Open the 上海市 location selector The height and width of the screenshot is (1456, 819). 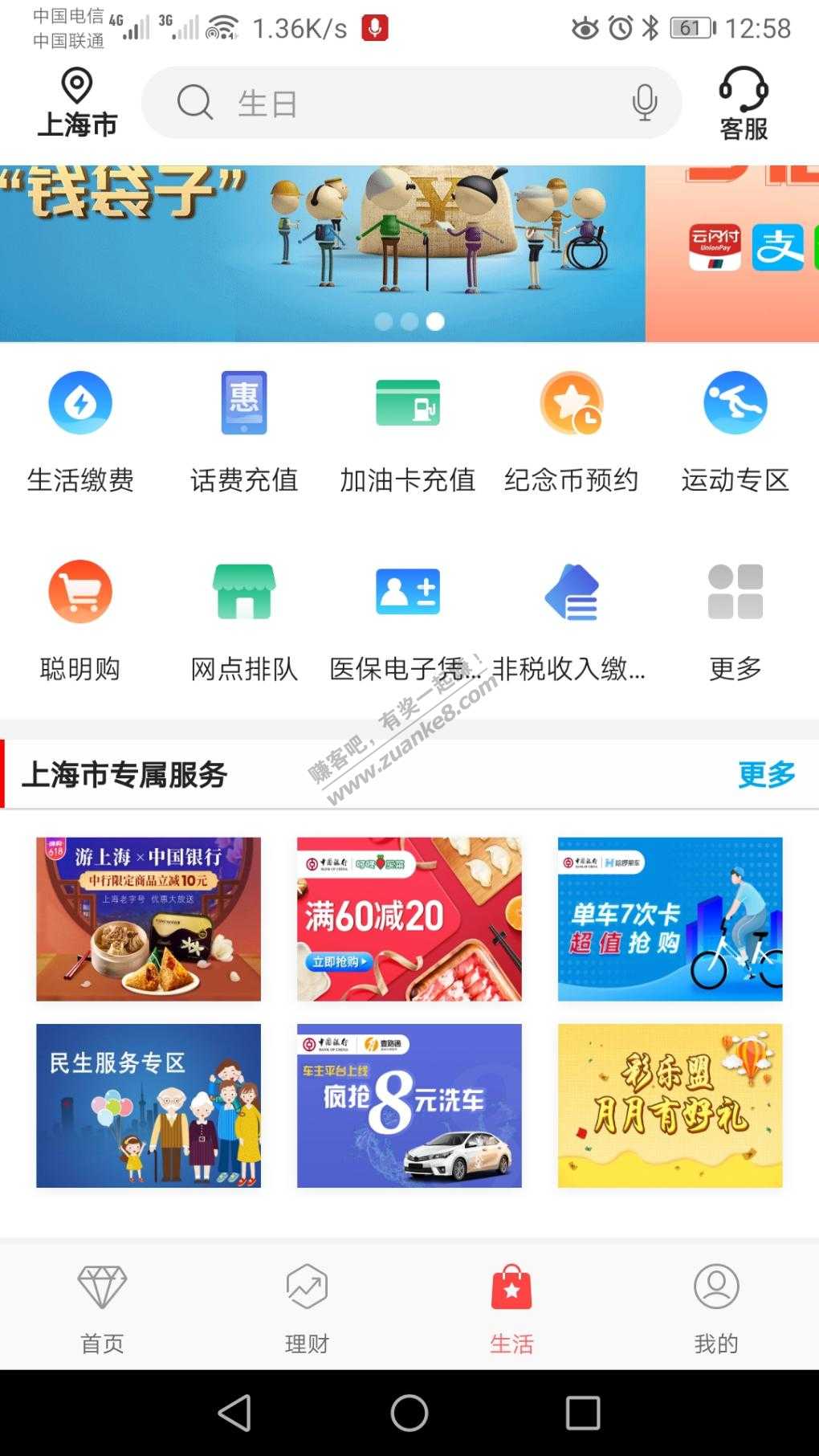click(x=77, y=103)
